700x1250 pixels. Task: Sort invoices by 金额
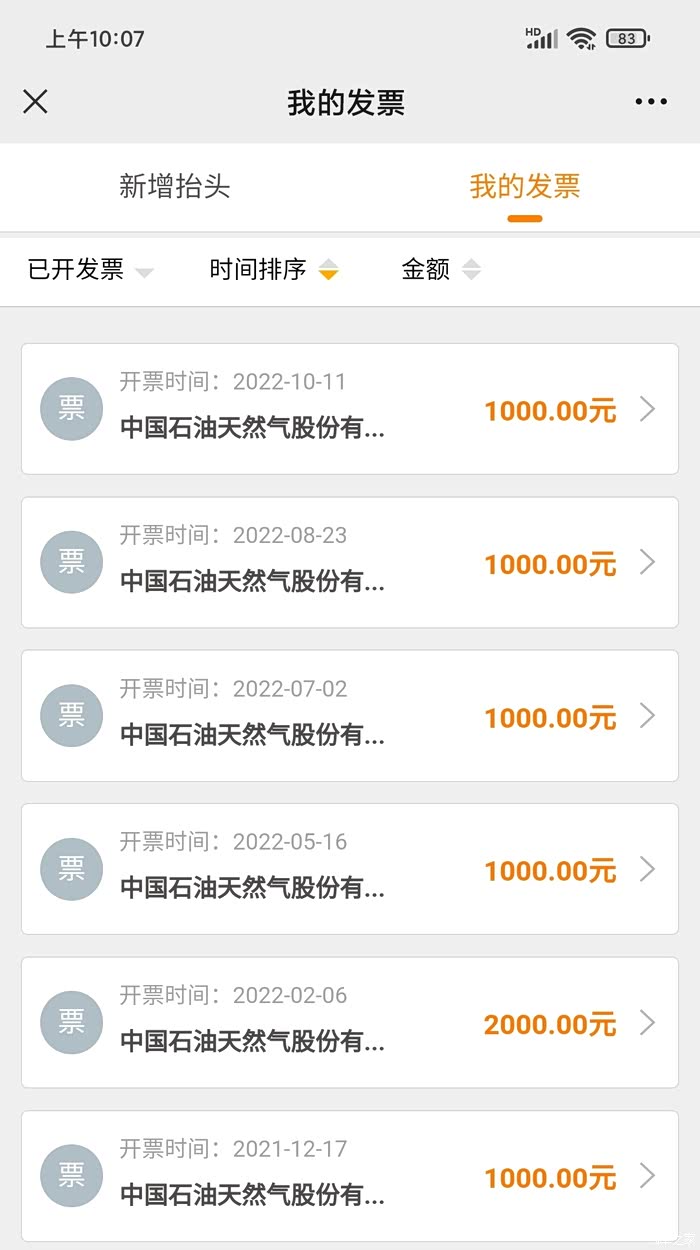click(x=440, y=270)
